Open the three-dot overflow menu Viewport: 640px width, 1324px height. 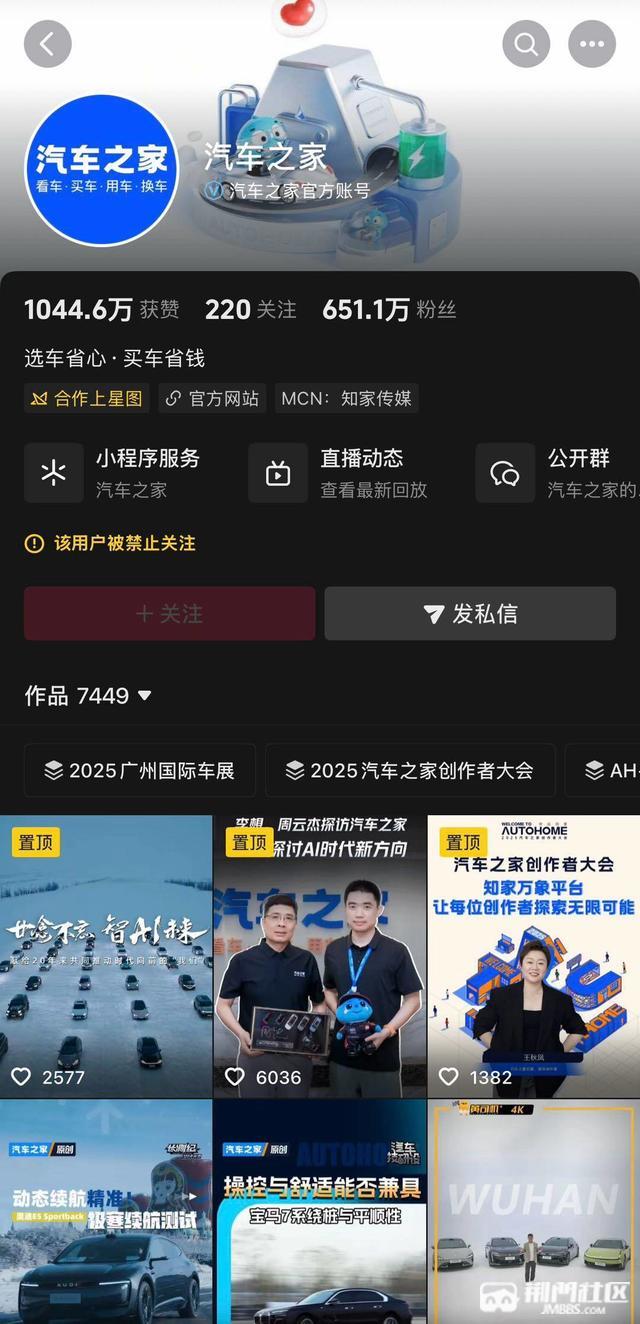point(592,45)
